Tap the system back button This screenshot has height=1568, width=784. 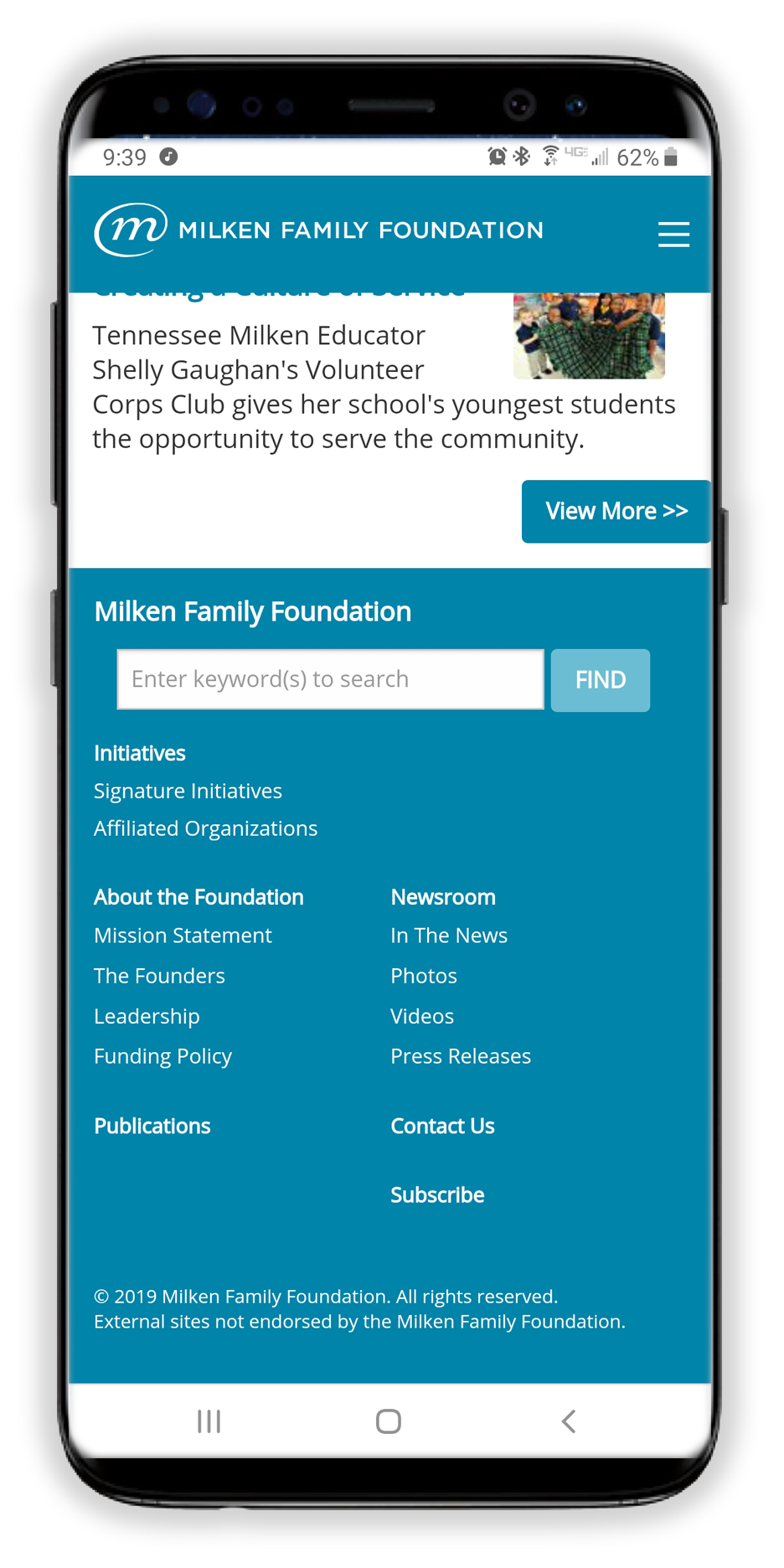(x=569, y=1421)
